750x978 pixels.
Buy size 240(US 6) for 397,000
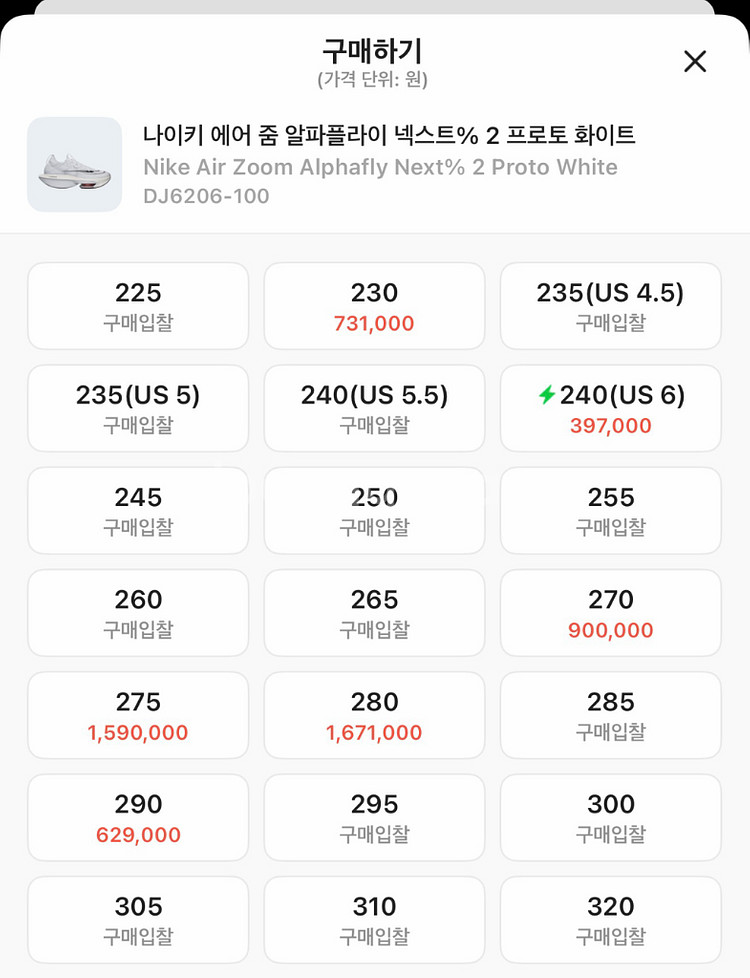pyautogui.click(x=610, y=408)
